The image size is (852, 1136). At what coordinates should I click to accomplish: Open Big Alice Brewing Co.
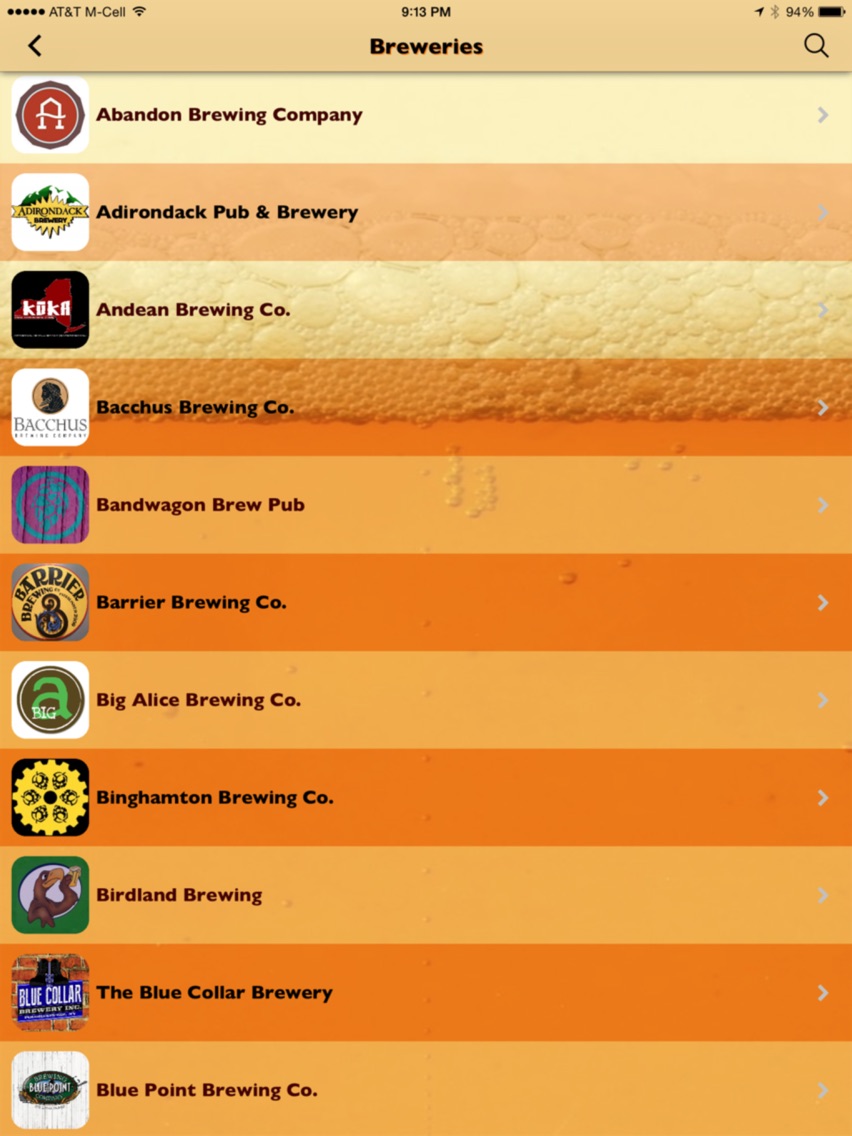(198, 700)
